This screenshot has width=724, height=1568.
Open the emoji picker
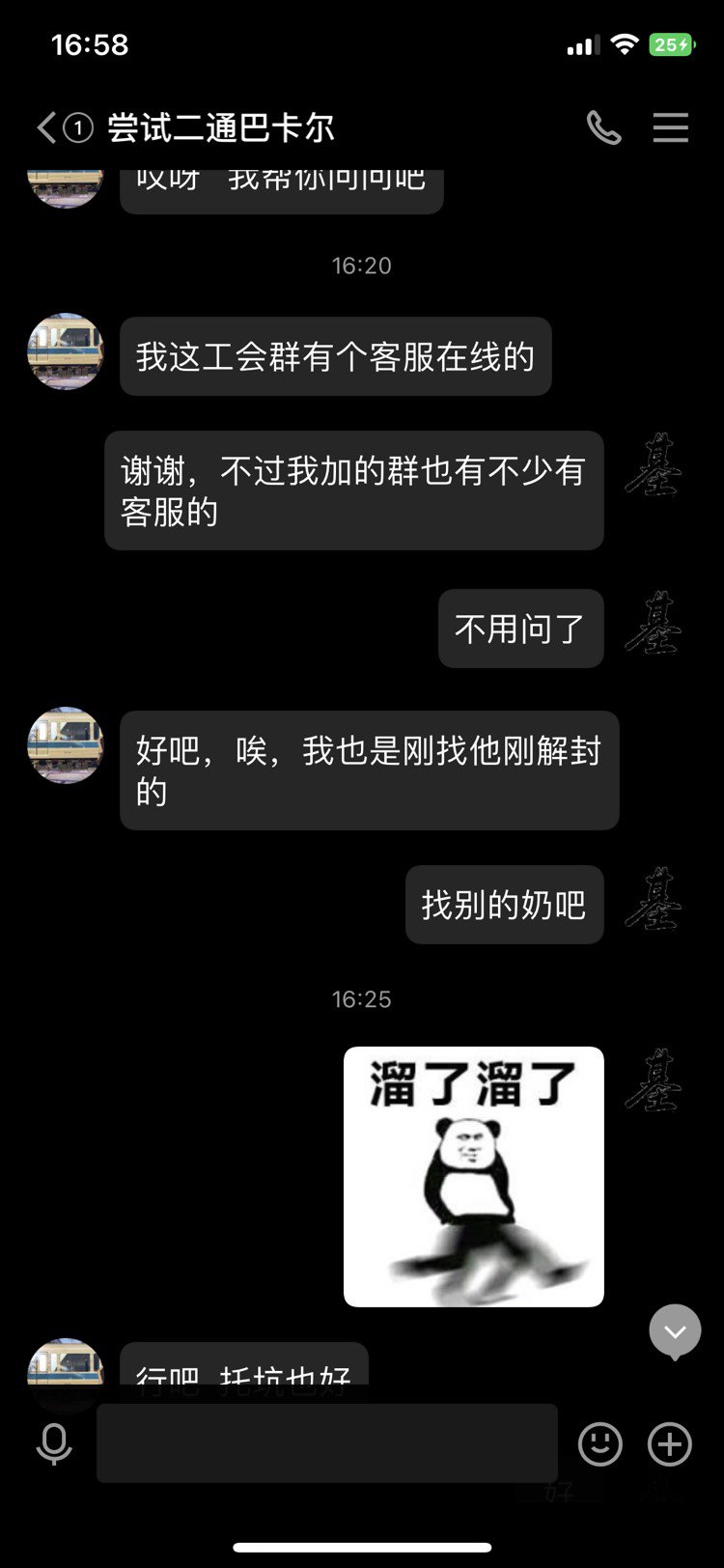tap(600, 1444)
